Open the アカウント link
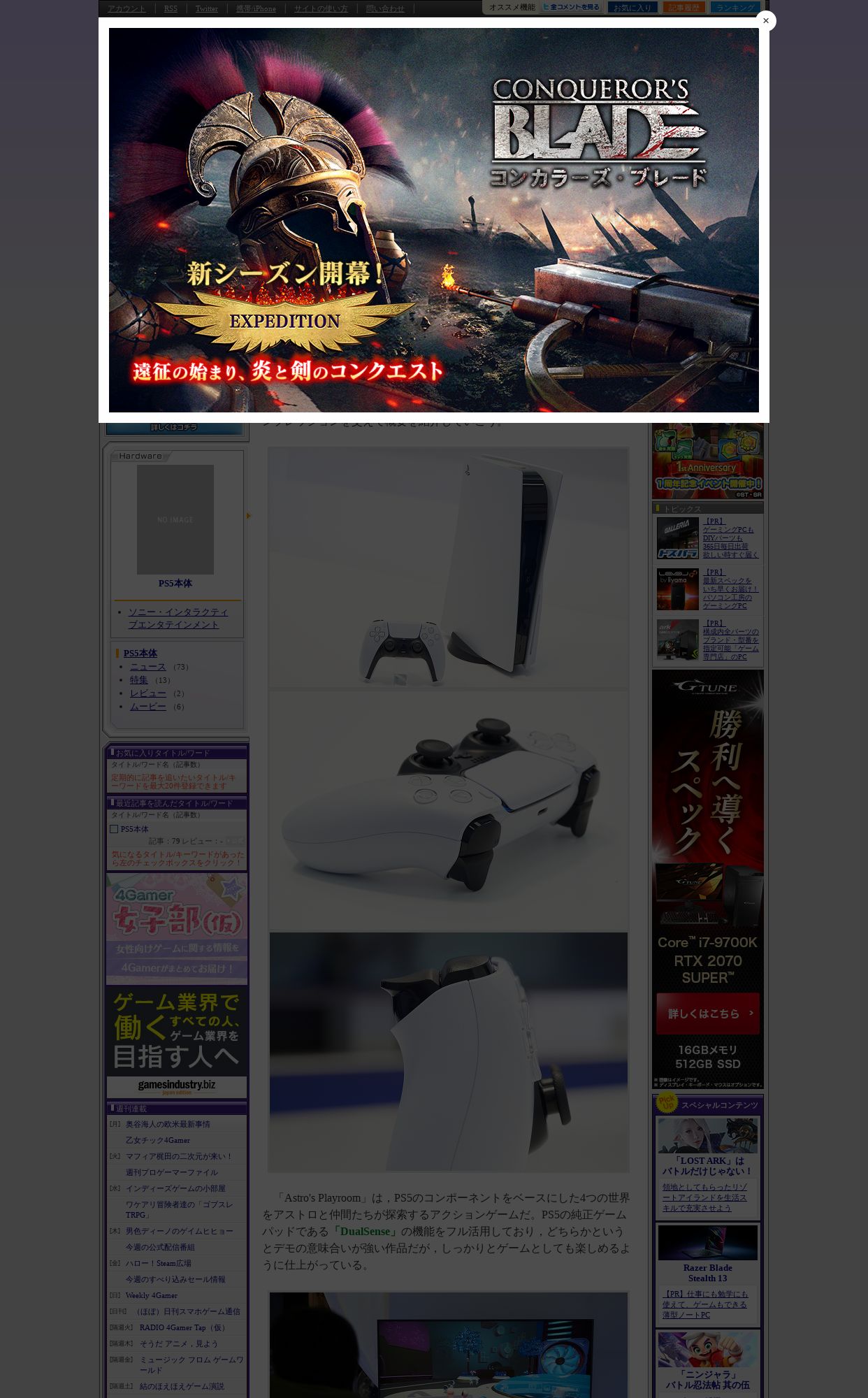This screenshot has height=1398, width=868. pyautogui.click(x=126, y=8)
